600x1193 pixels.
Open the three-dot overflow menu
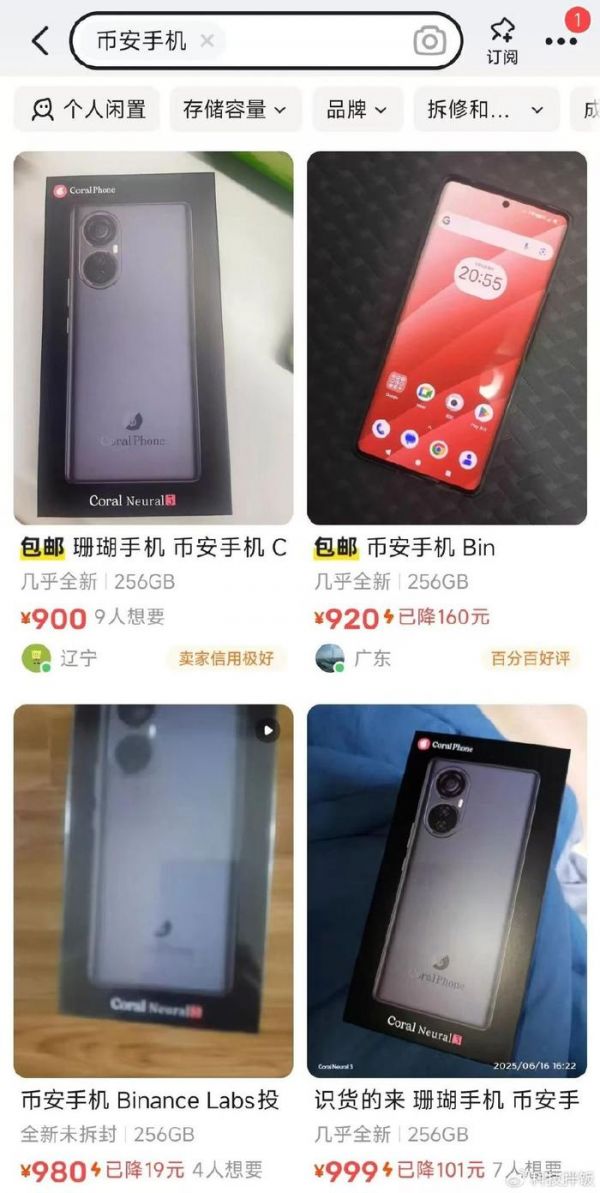point(561,41)
